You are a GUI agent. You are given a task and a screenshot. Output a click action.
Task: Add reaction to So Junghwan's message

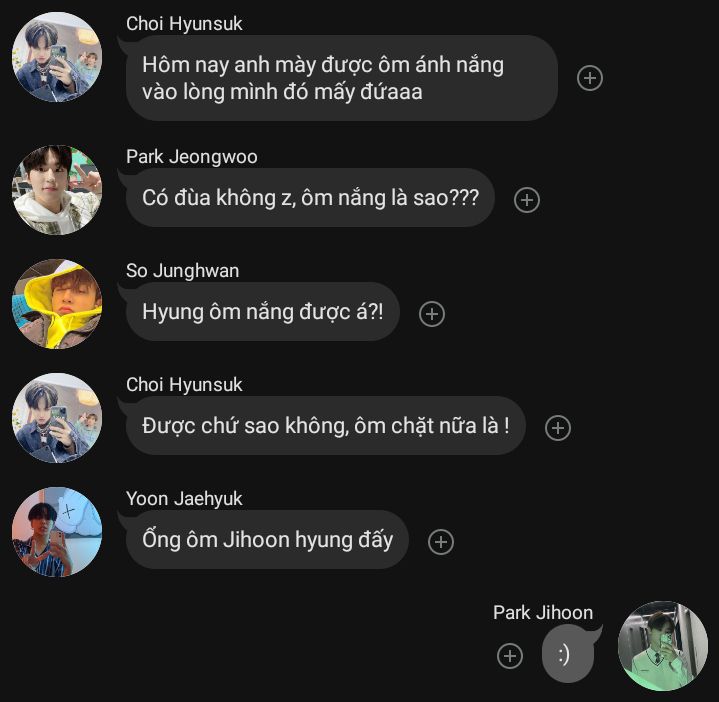(431, 314)
